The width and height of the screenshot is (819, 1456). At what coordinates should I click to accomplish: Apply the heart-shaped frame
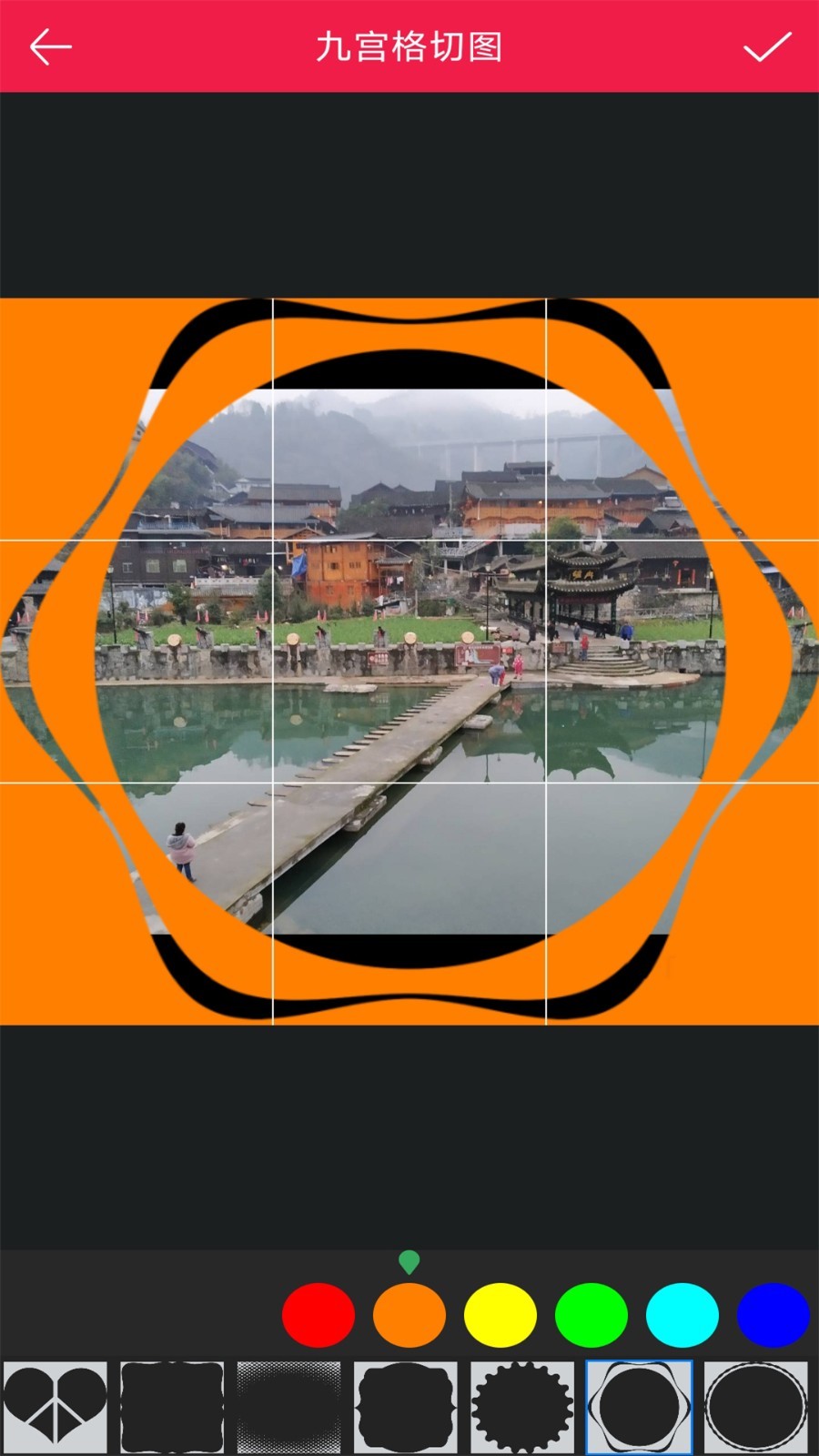coord(56,1407)
